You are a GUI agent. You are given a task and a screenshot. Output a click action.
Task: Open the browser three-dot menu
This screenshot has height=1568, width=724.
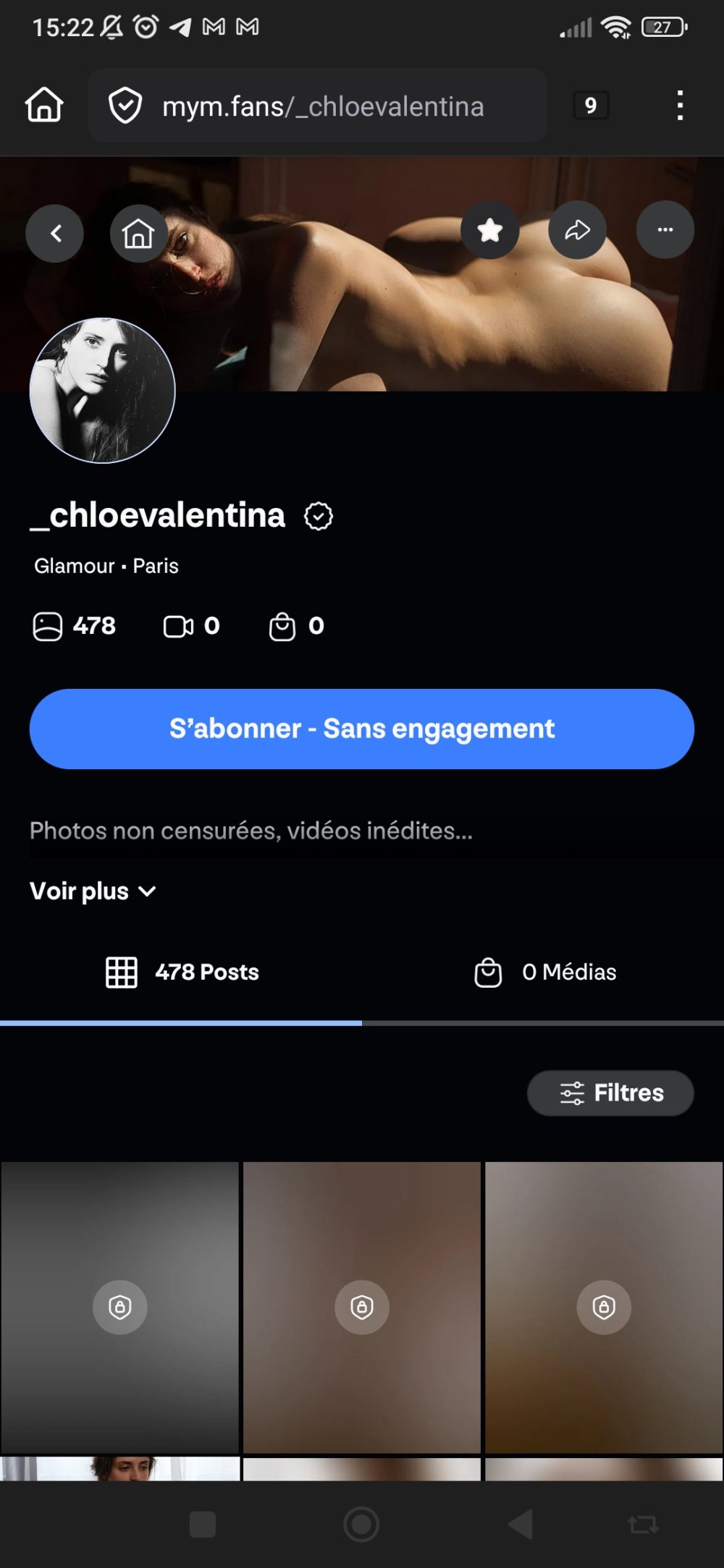pos(679,106)
